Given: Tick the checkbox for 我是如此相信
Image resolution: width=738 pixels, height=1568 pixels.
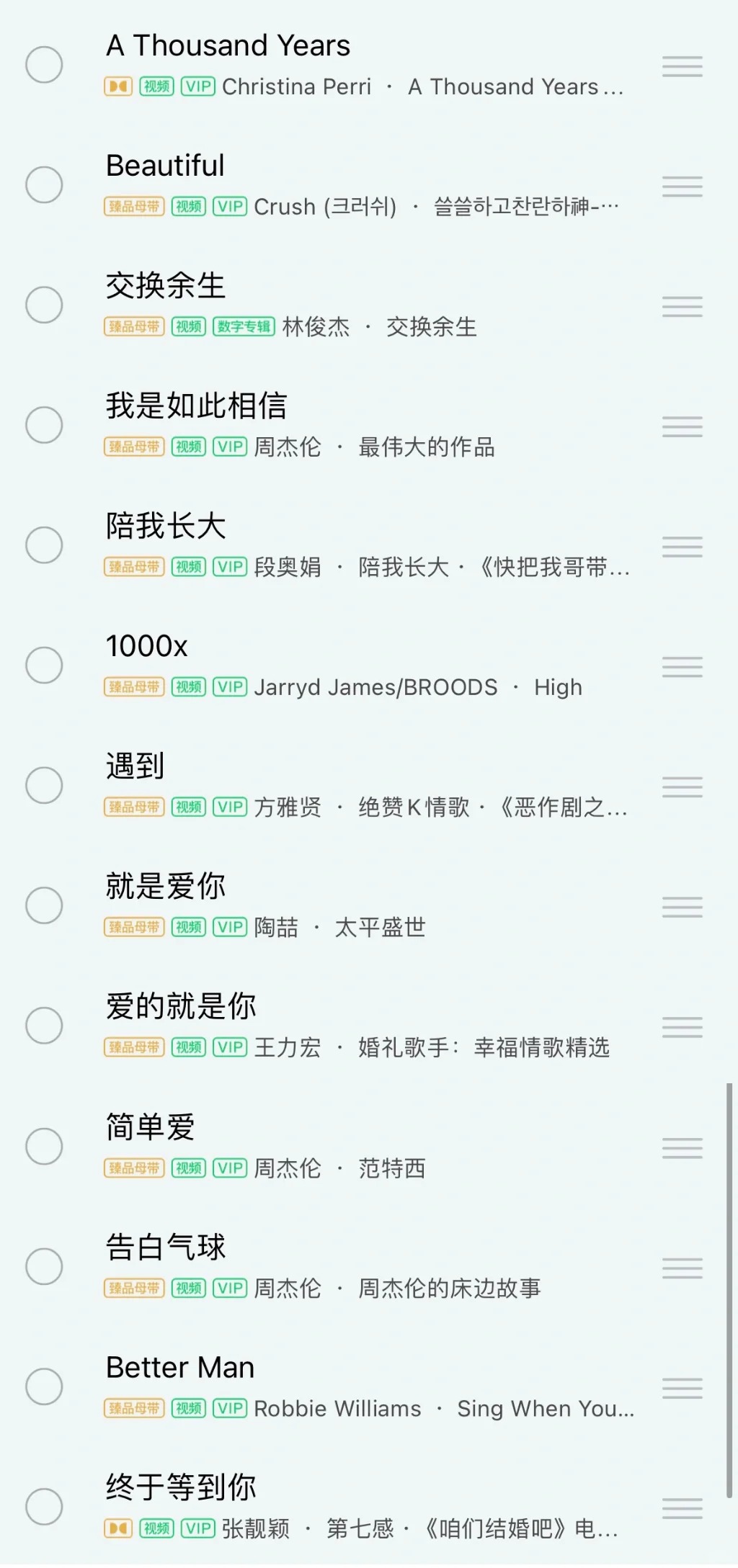Looking at the screenshot, I should [44, 425].
